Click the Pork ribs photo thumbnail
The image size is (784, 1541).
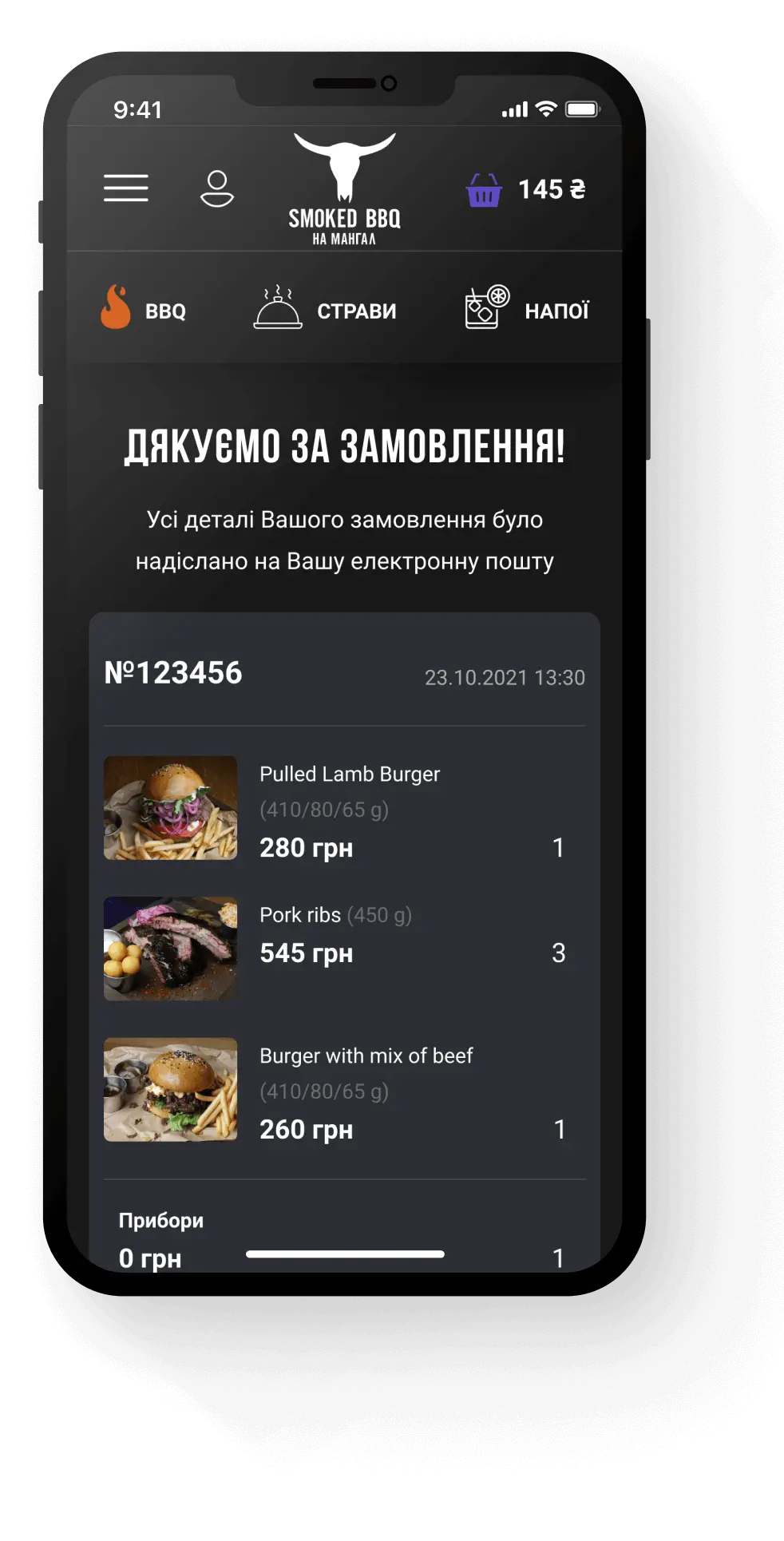[x=170, y=947]
